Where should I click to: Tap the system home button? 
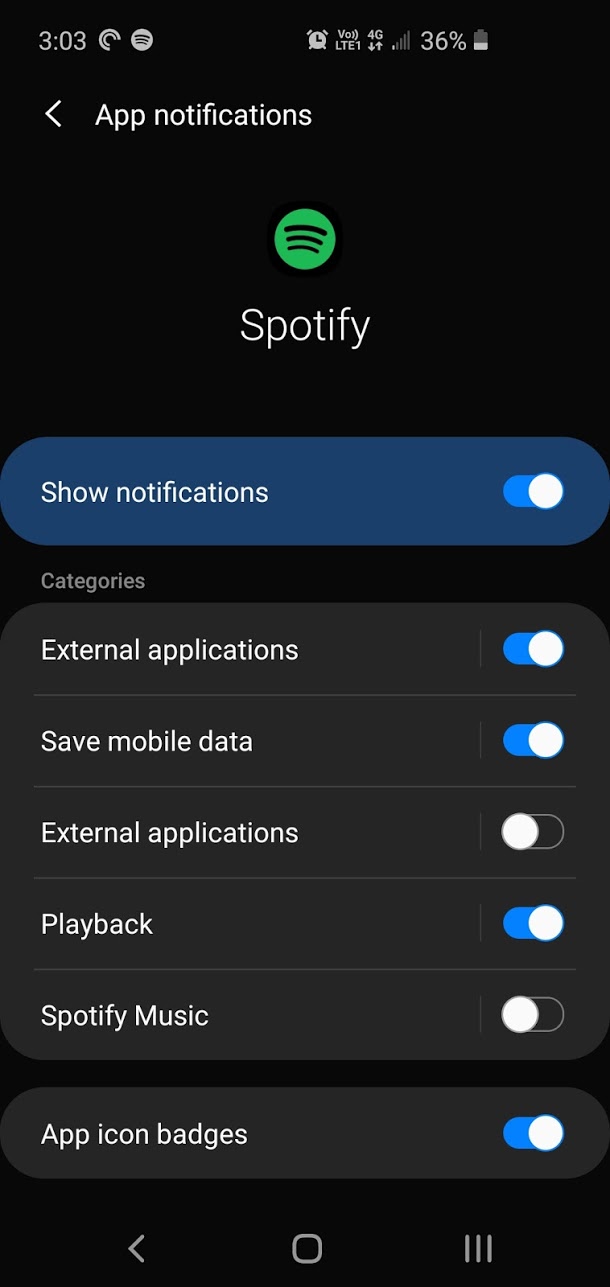pos(306,1248)
